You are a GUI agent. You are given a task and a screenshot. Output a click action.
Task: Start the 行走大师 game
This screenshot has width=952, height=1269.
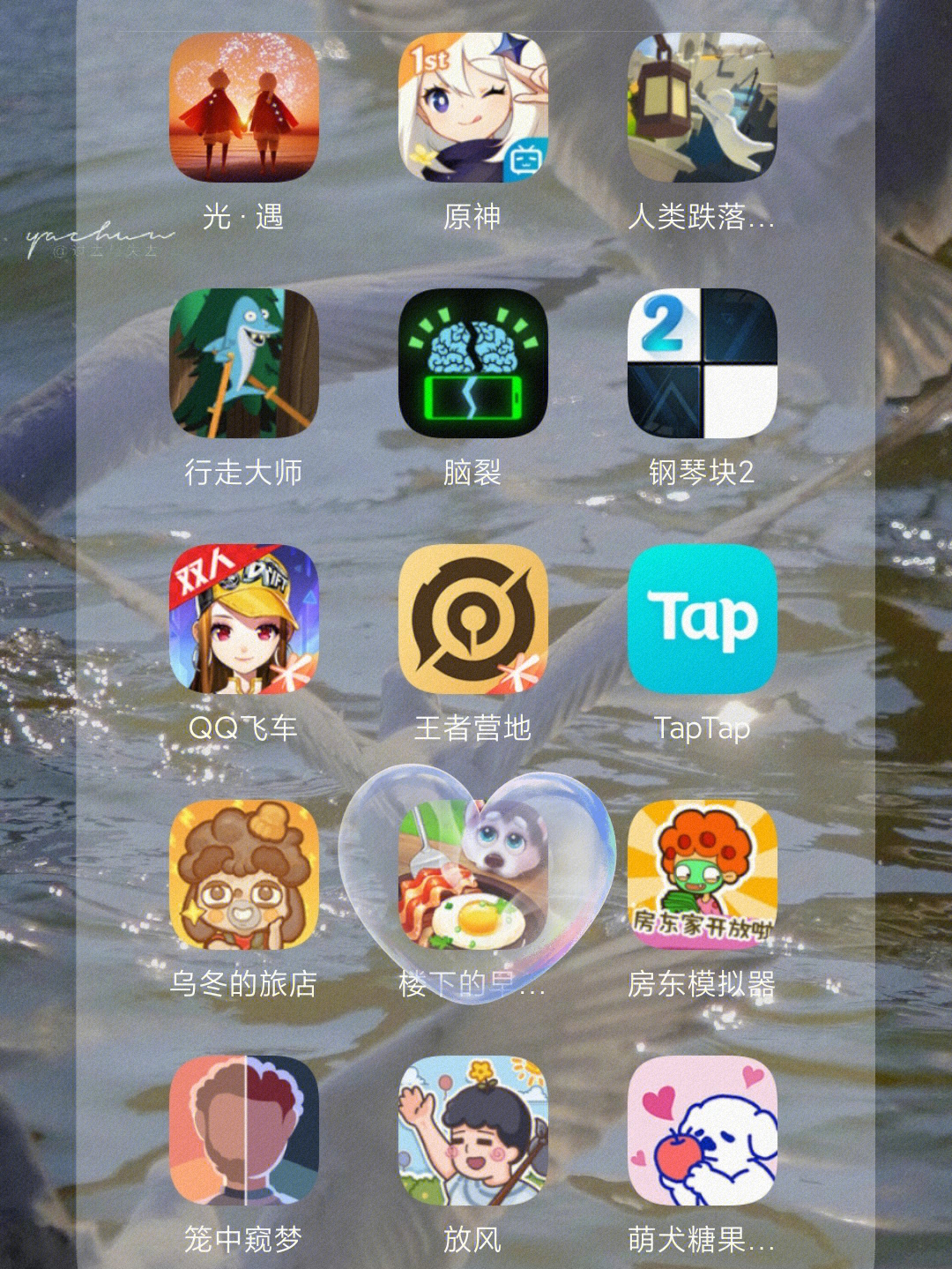(x=243, y=363)
